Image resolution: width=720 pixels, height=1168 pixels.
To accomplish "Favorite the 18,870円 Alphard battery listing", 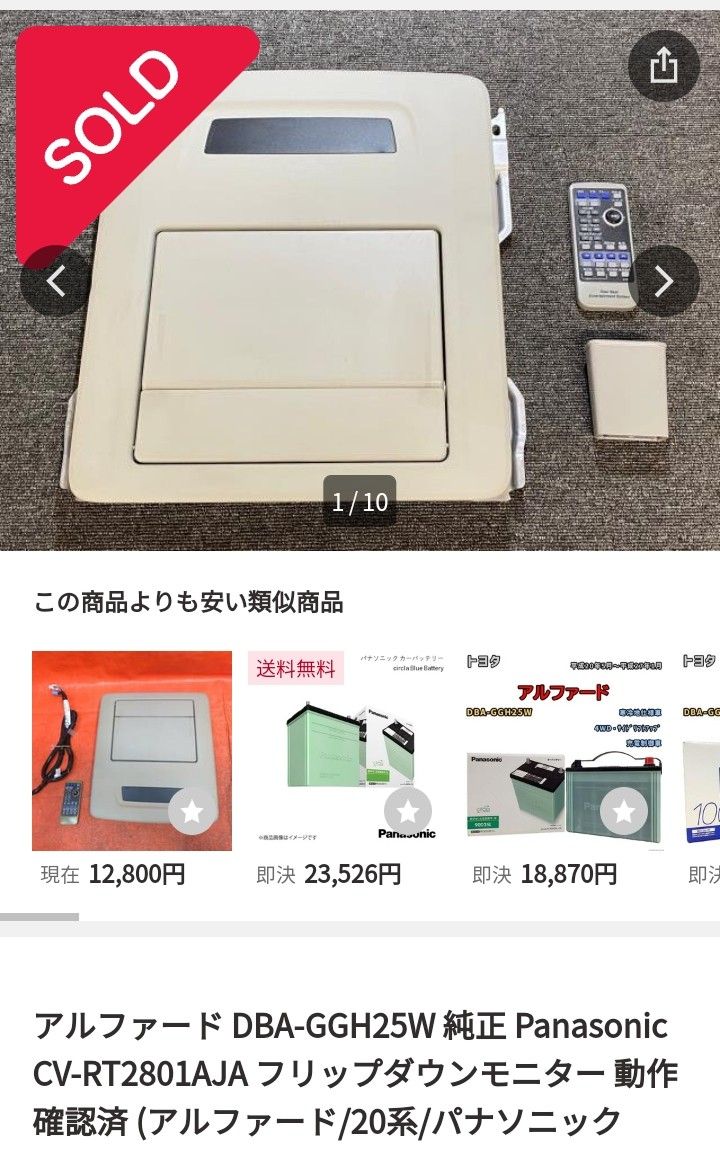I will [x=623, y=811].
